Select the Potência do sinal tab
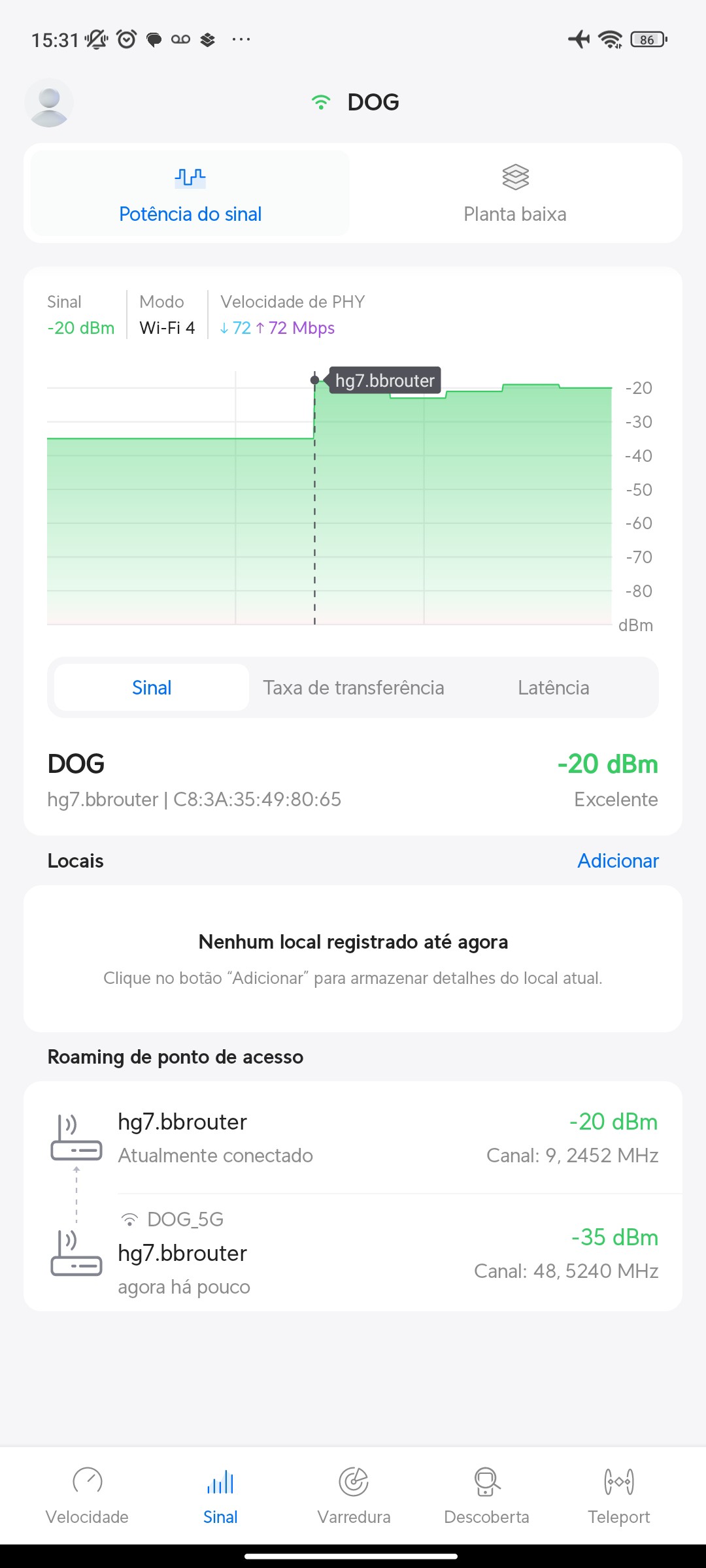 (x=190, y=194)
